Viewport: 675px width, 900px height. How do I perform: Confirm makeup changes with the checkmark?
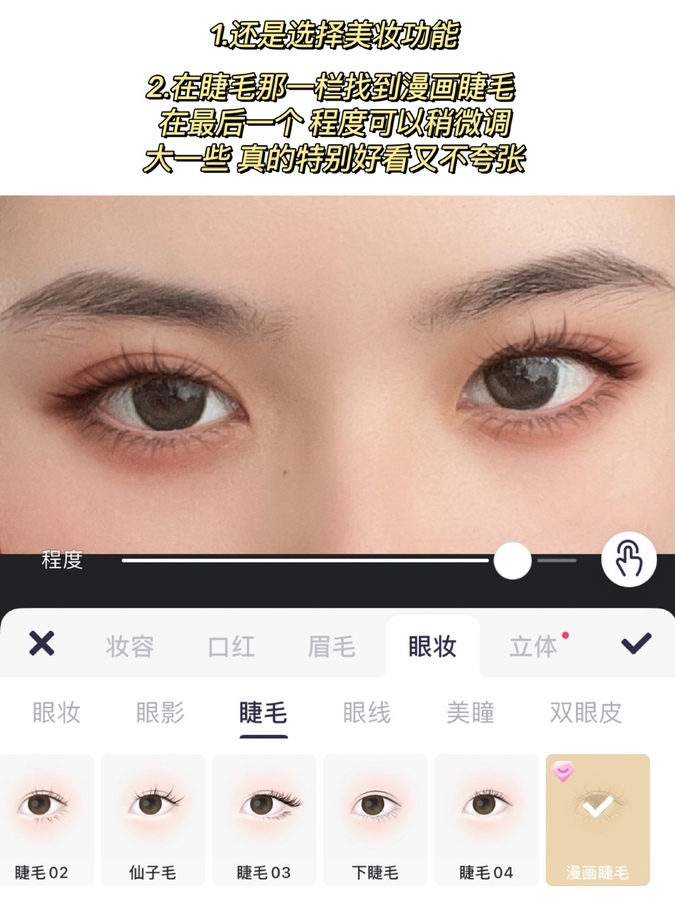pyautogui.click(x=636, y=644)
